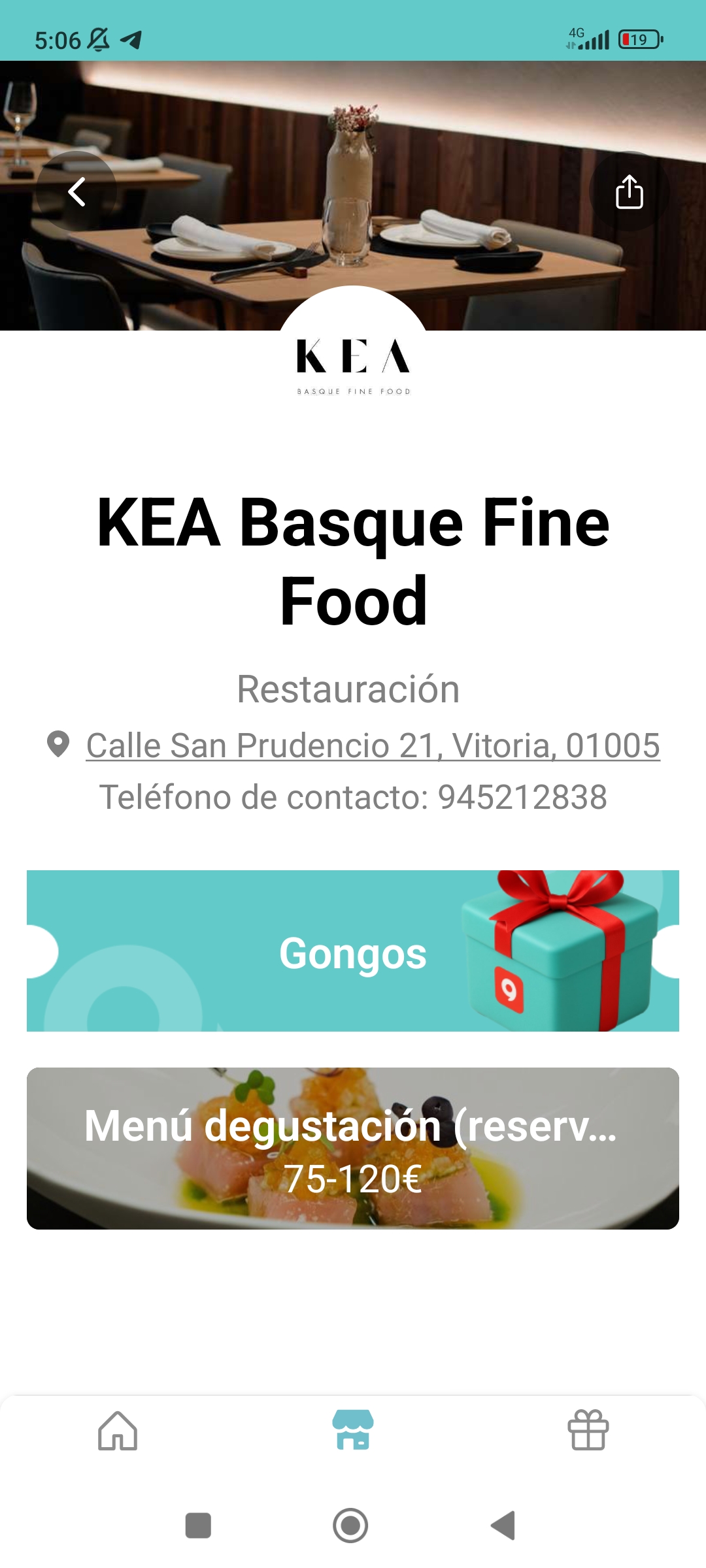Go back using the arrow on the photo
The image size is (706, 1568).
point(76,191)
